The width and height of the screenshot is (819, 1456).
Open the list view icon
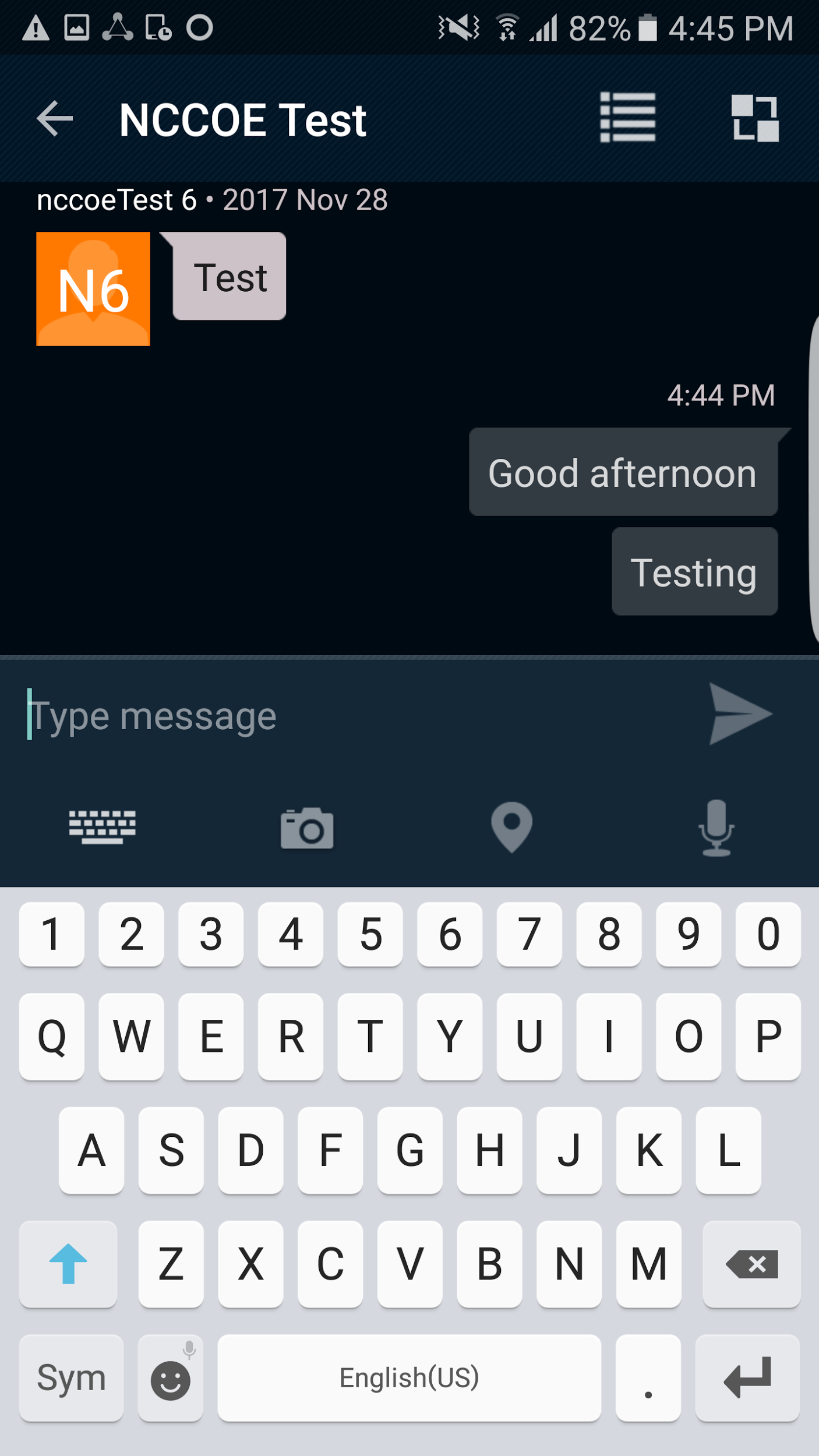627,118
